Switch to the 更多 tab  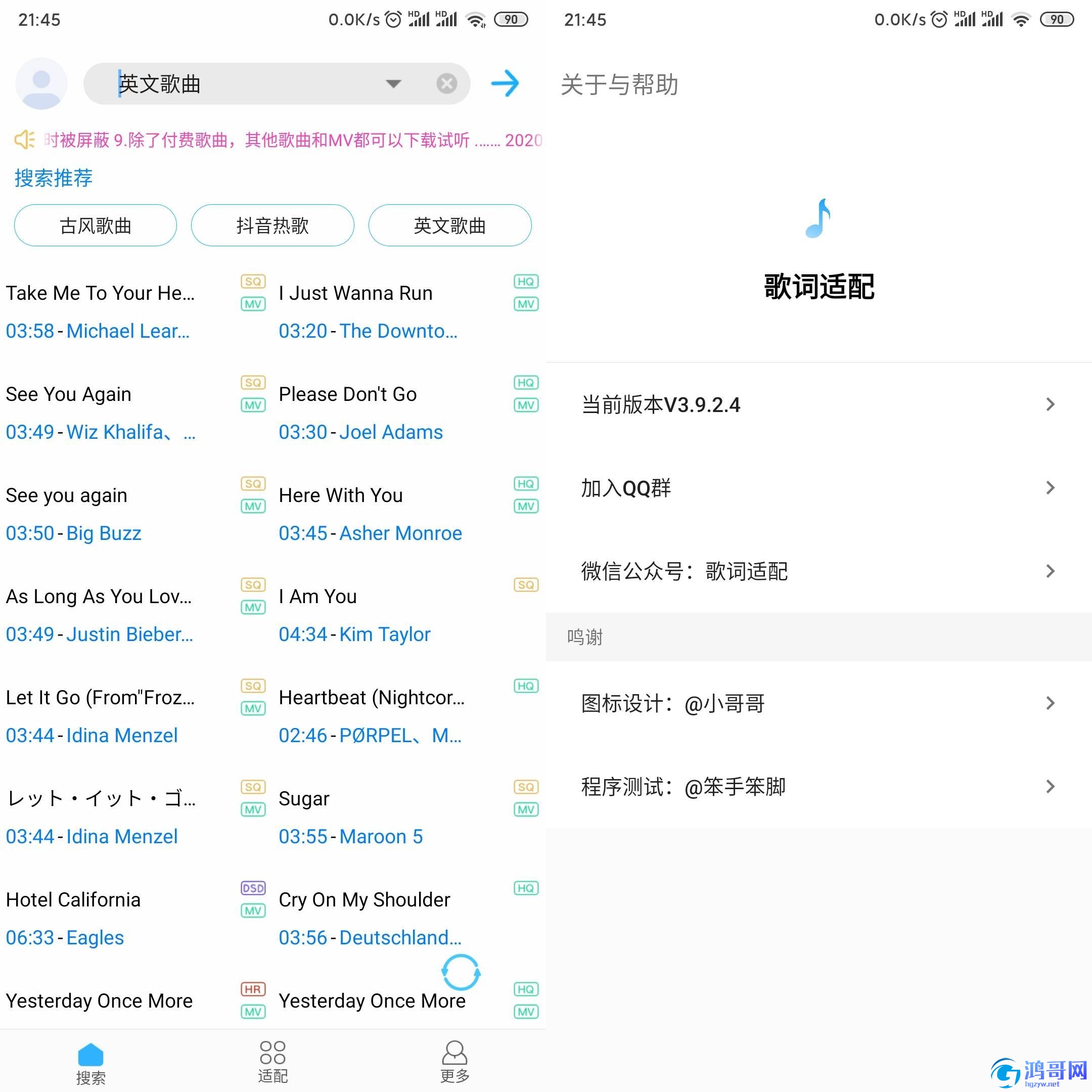coord(454,1062)
